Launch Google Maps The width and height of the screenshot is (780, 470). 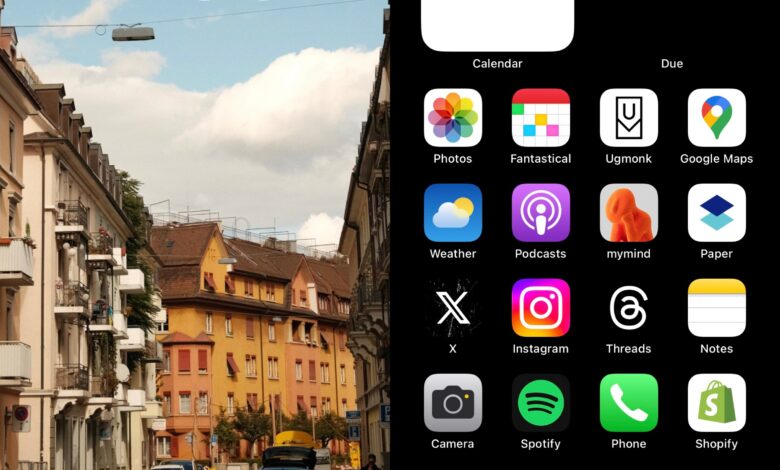[x=717, y=118]
